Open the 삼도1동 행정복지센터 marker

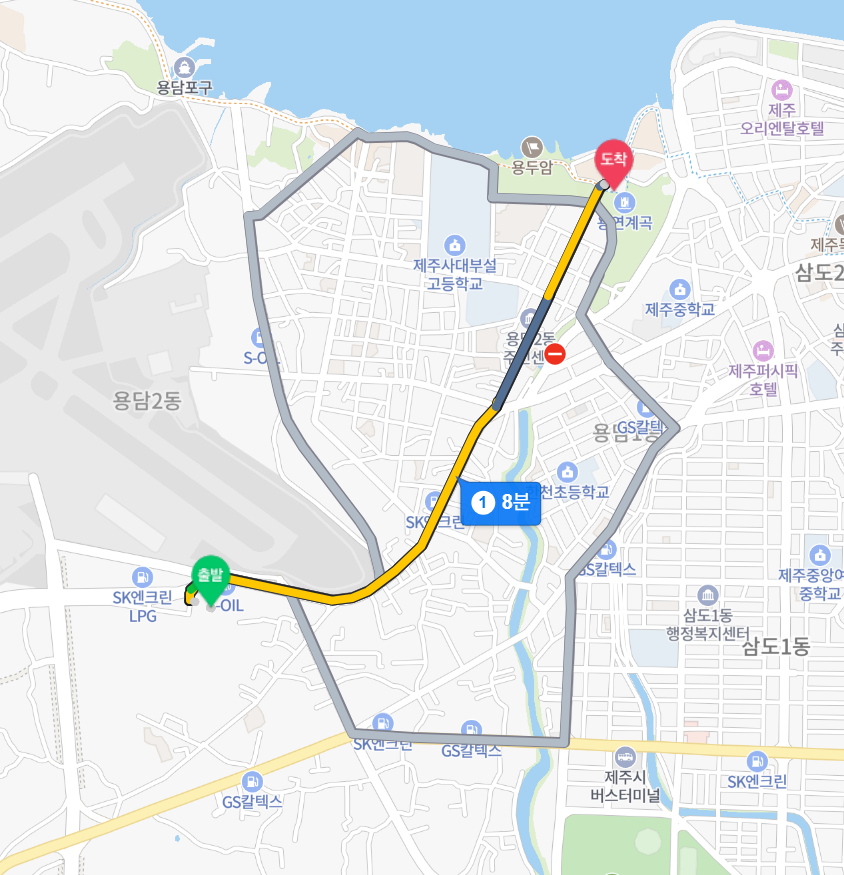click(x=708, y=594)
